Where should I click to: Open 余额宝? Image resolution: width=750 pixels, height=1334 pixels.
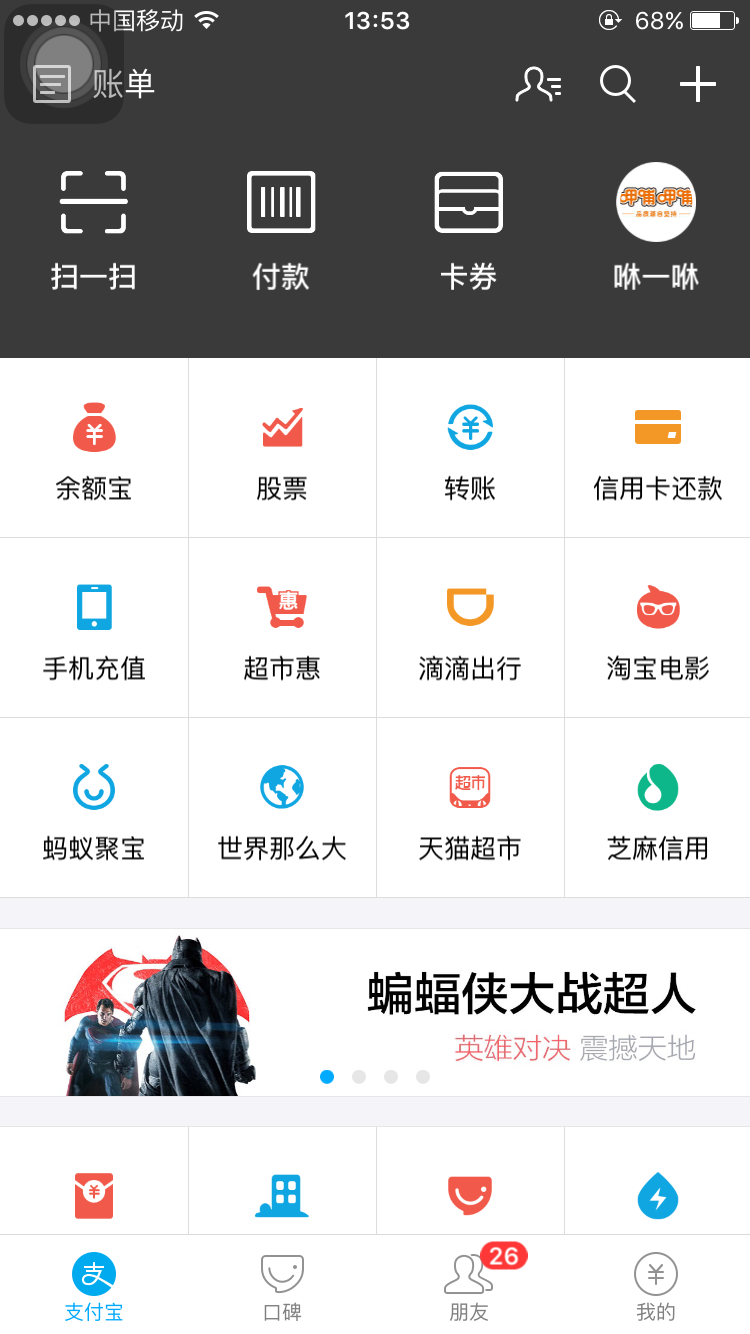click(x=94, y=448)
